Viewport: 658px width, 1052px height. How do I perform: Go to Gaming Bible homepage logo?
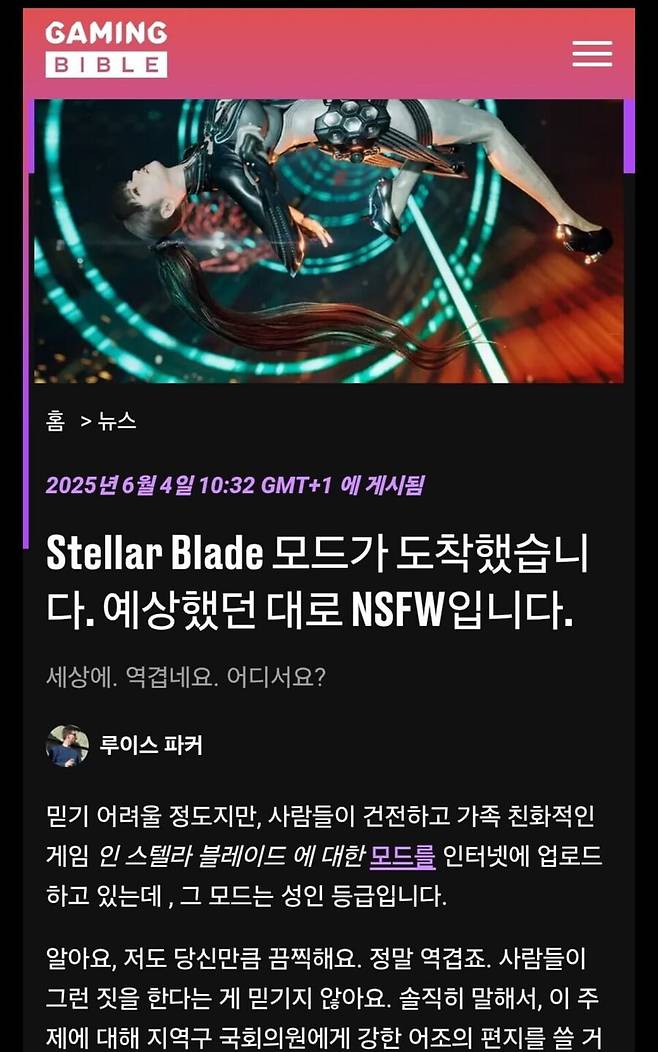pos(106,50)
